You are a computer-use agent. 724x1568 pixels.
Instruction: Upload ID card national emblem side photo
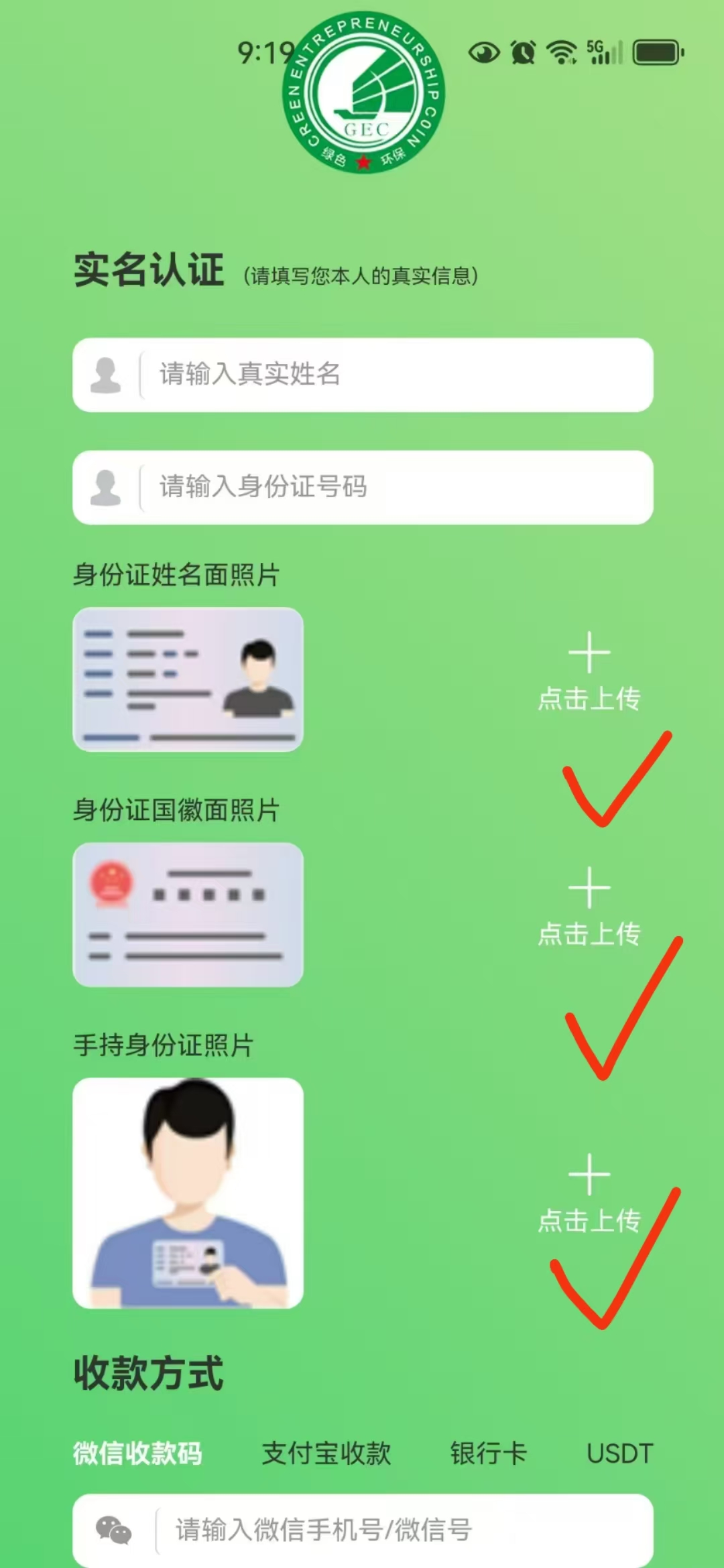point(589,907)
